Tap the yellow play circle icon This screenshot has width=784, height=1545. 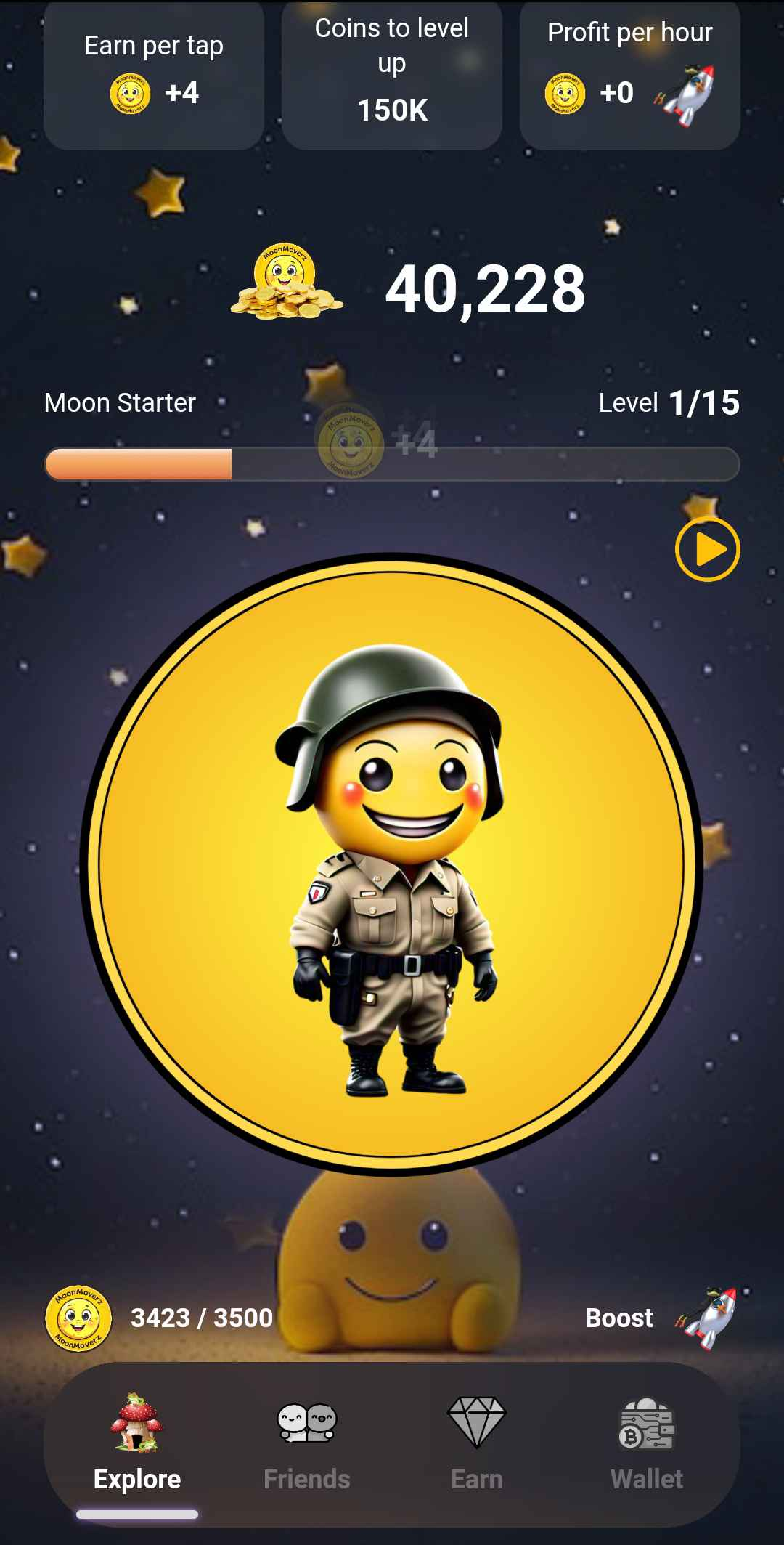[x=707, y=550]
